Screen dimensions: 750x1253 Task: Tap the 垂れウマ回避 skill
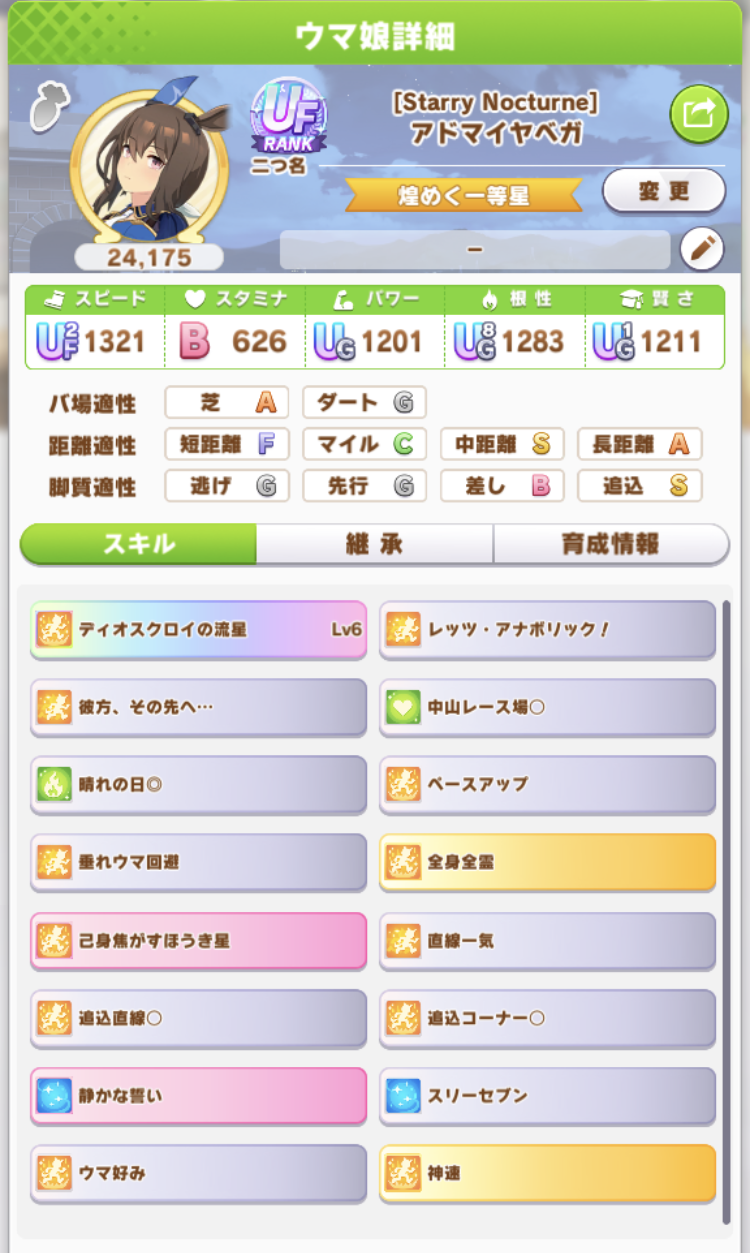click(x=198, y=861)
